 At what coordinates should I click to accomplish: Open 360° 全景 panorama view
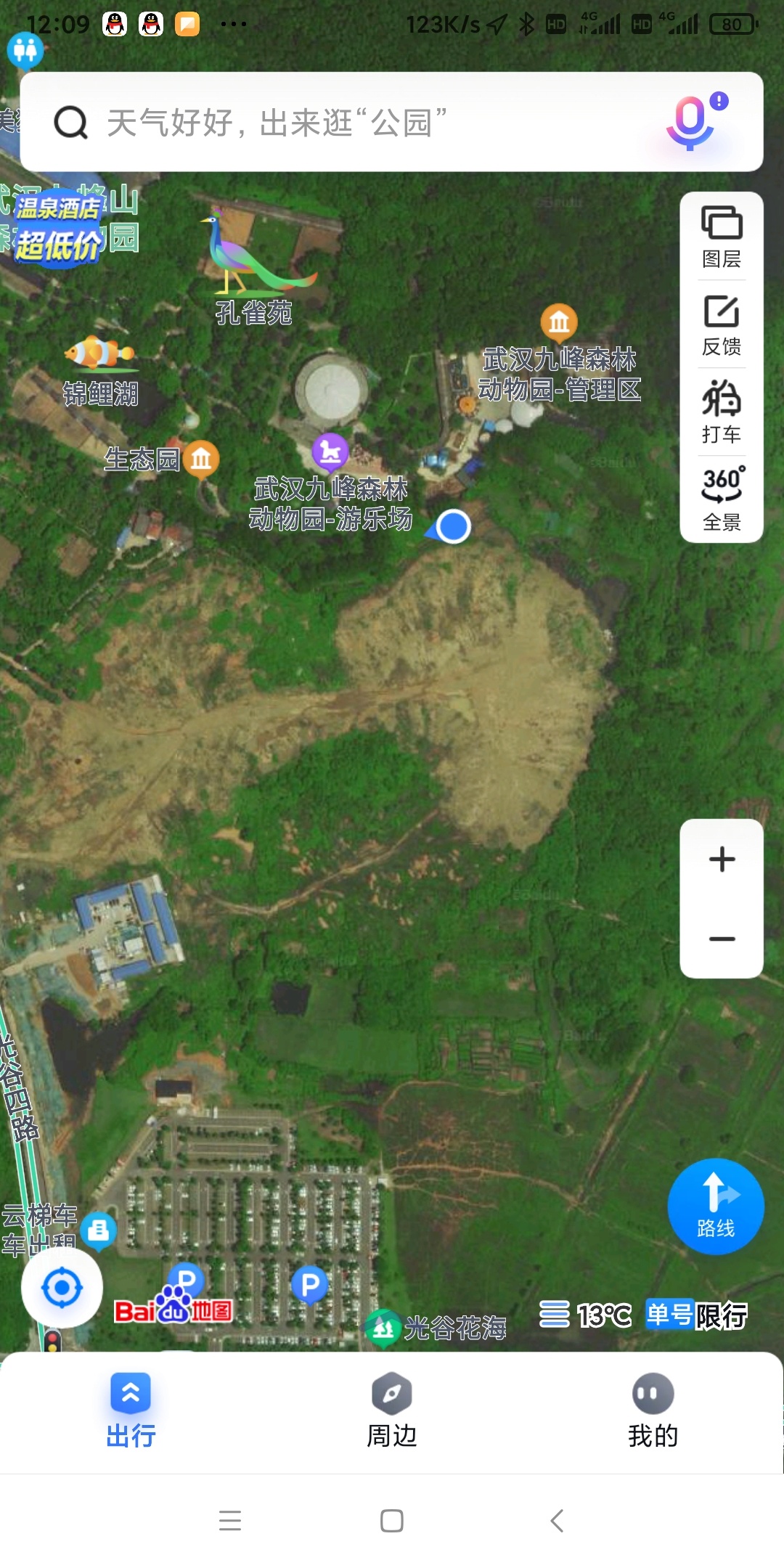pyautogui.click(x=722, y=499)
